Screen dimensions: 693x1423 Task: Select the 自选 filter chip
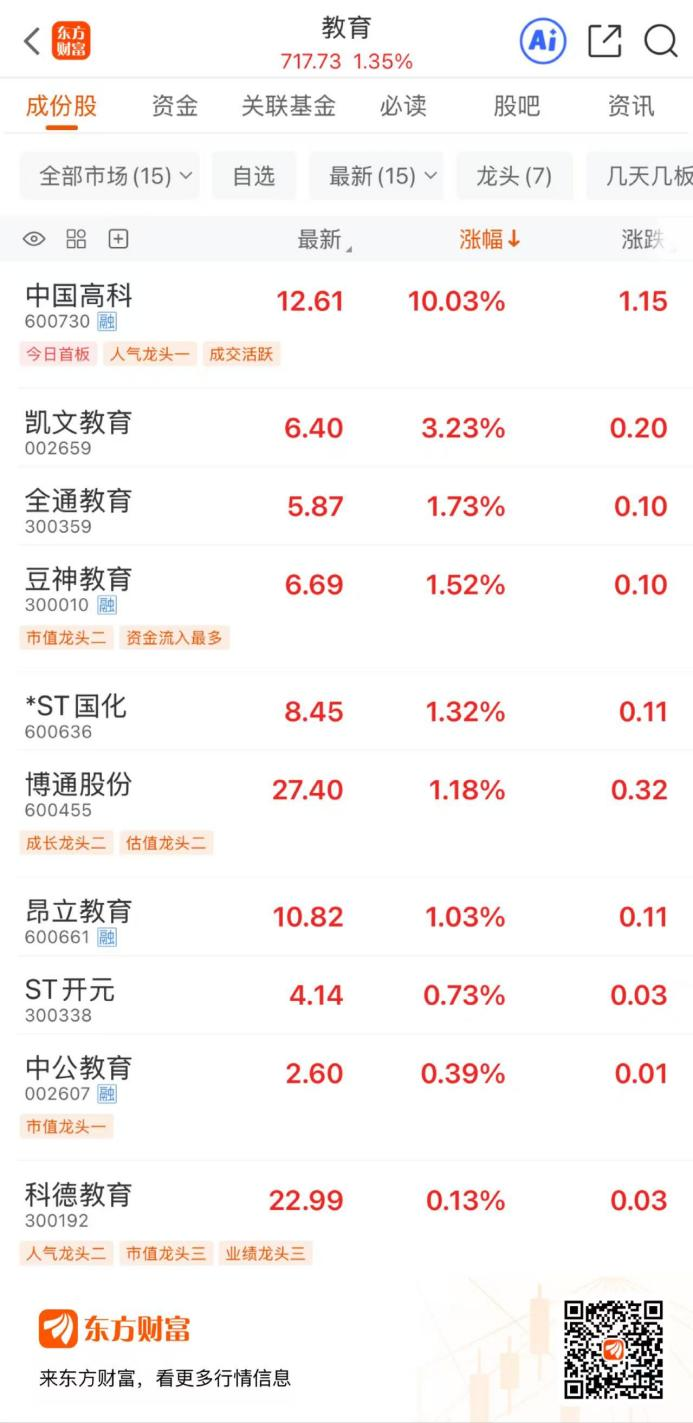pos(254,177)
